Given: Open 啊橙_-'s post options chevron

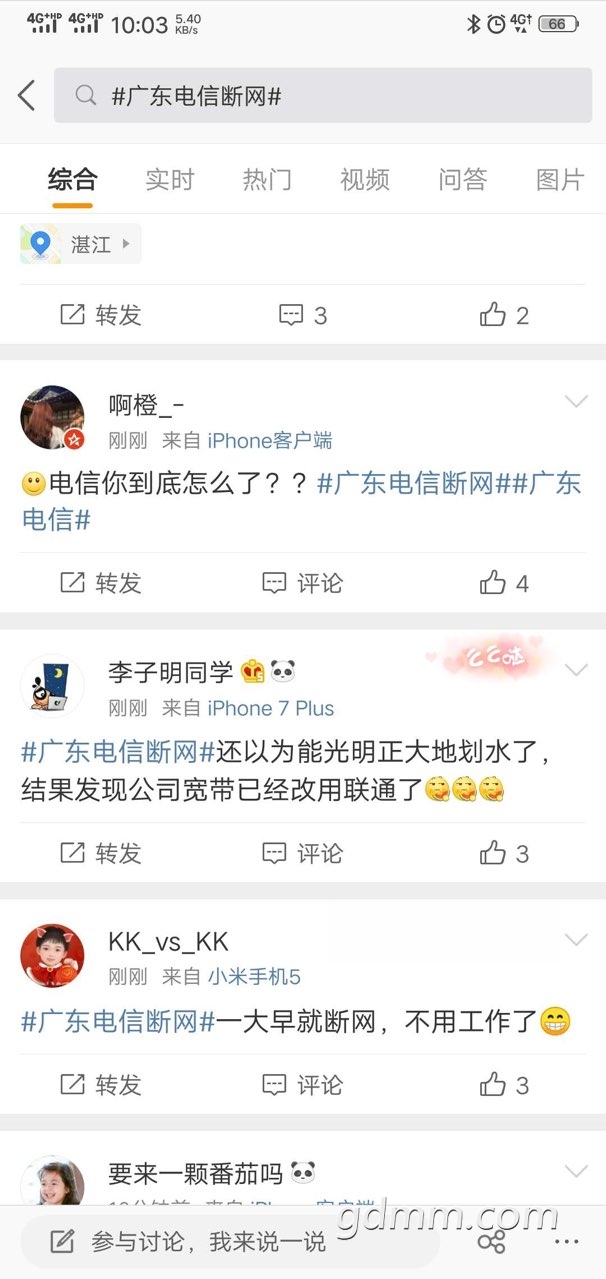Looking at the screenshot, I should point(576,402).
